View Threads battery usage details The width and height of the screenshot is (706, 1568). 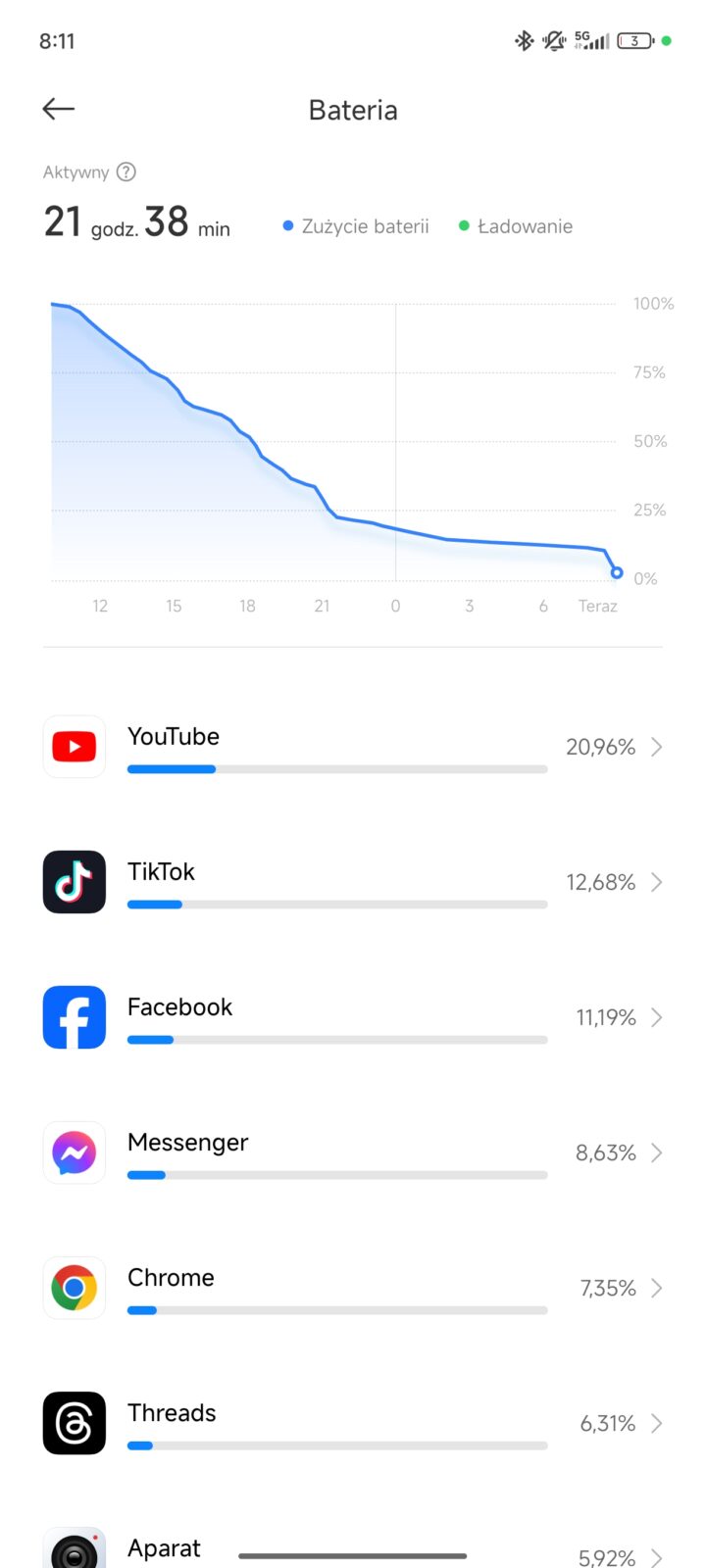click(353, 1424)
